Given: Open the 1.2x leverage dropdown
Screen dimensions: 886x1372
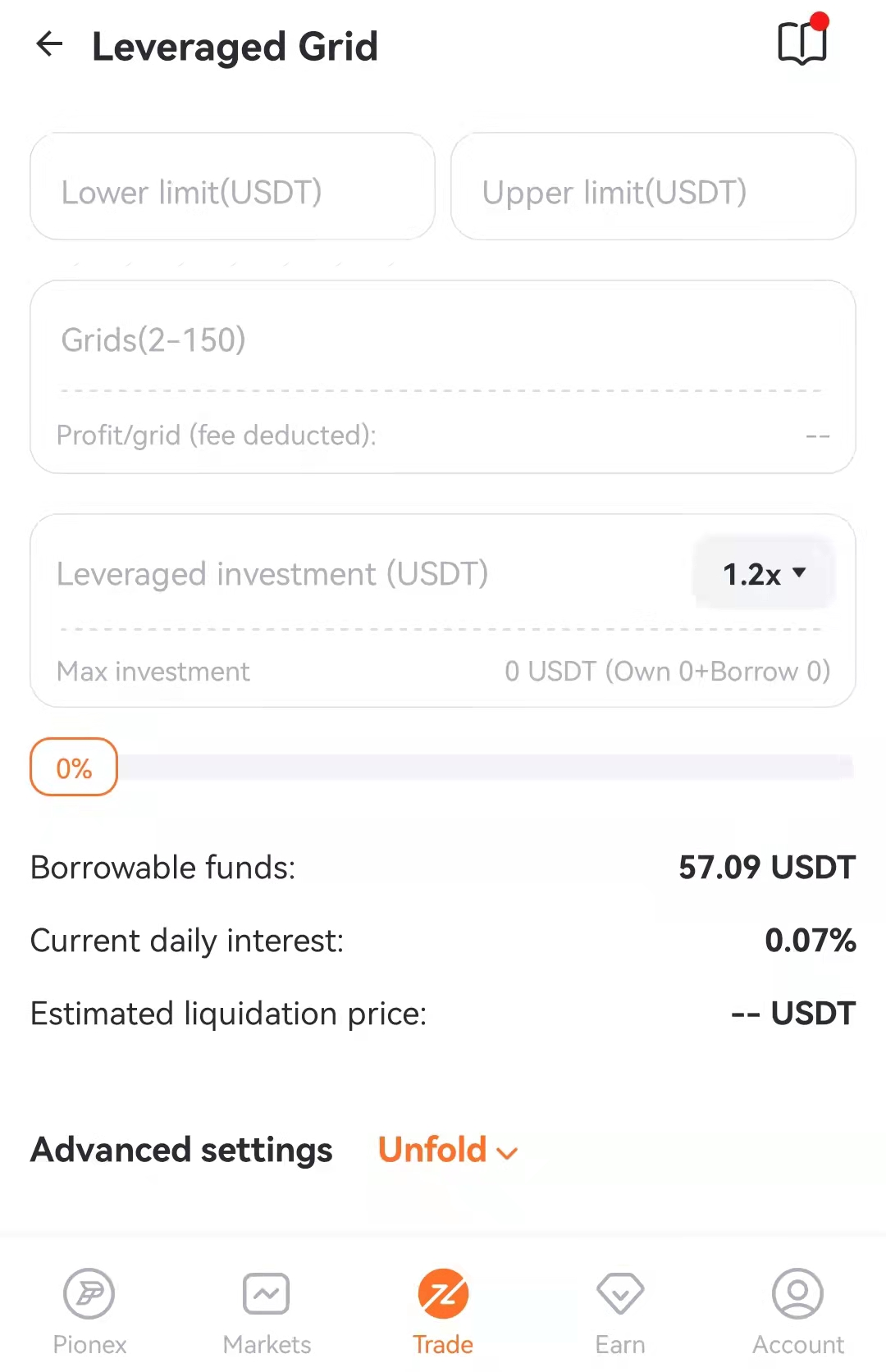Looking at the screenshot, I should (x=762, y=574).
